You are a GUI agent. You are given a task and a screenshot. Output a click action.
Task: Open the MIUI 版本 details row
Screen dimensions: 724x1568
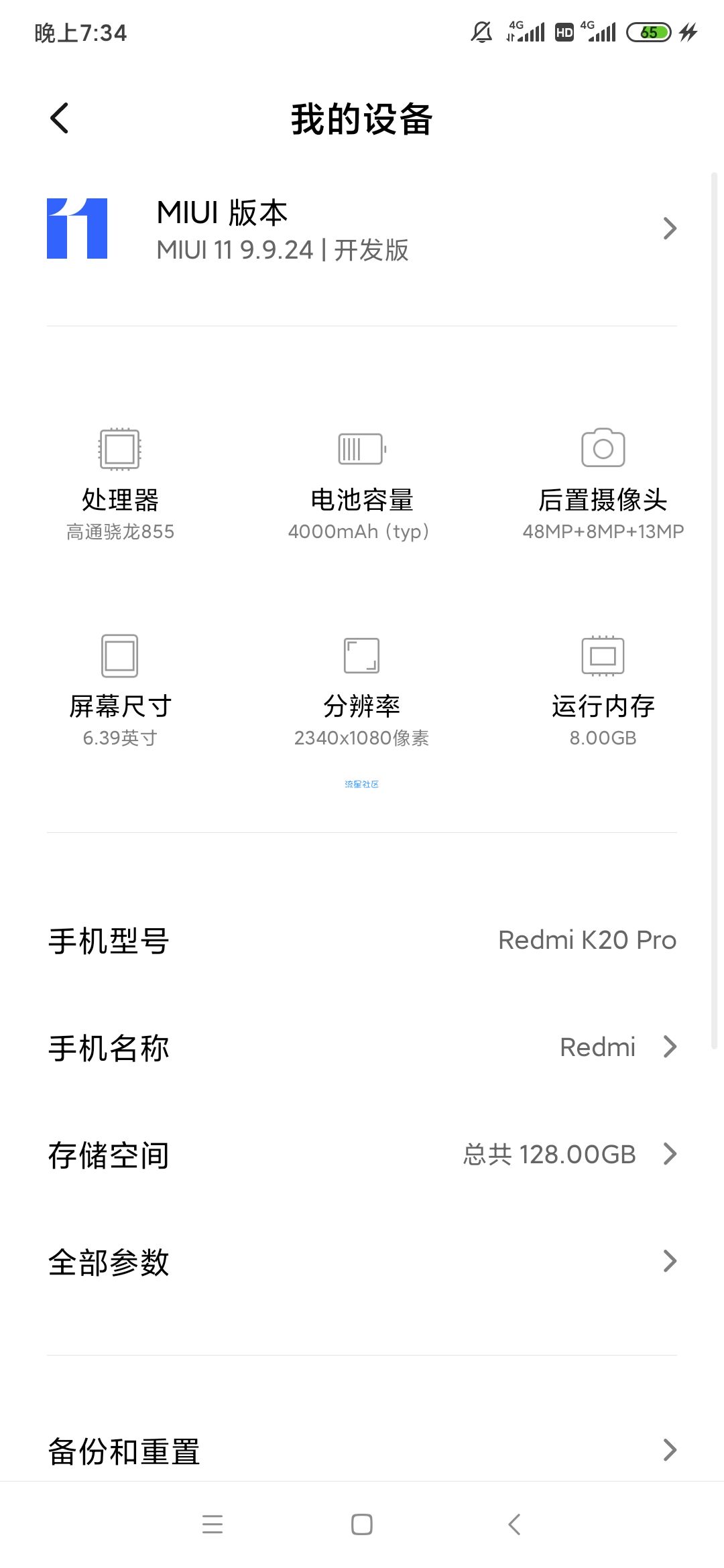click(x=362, y=229)
